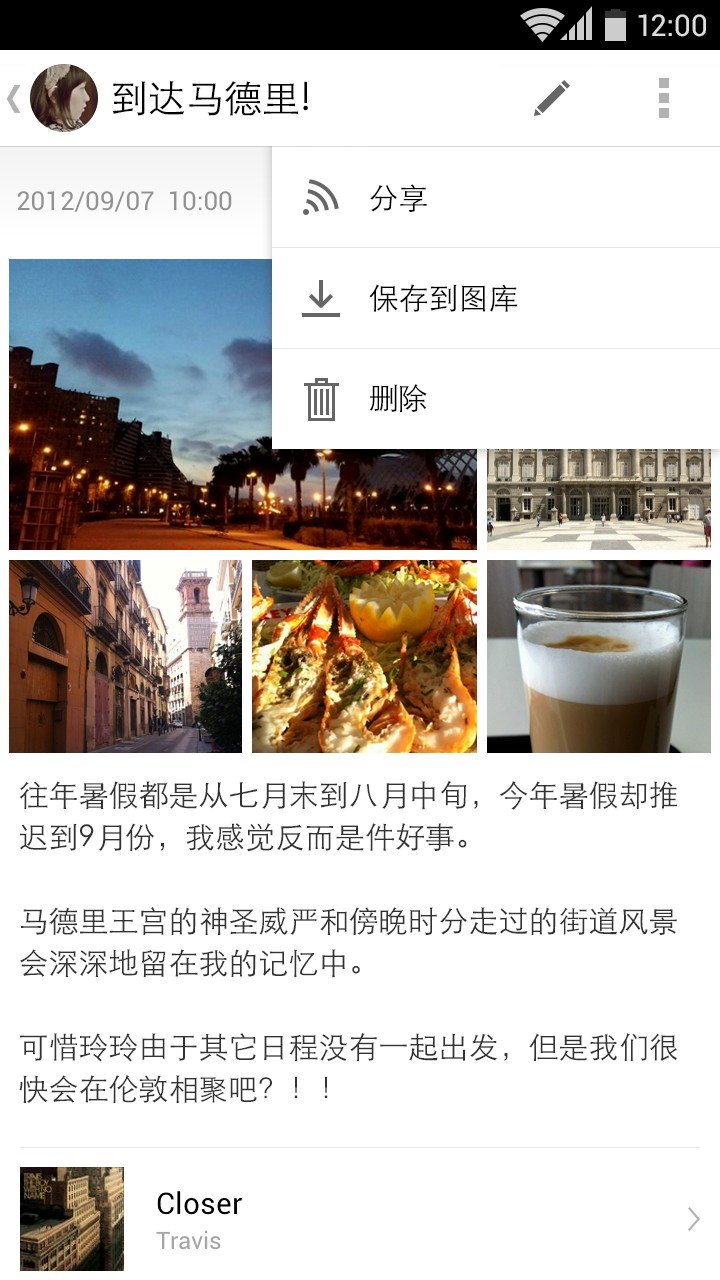Open the song Closer by Travis
The width and height of the screenshot is (720, 1280).
tap(360, 1219)
